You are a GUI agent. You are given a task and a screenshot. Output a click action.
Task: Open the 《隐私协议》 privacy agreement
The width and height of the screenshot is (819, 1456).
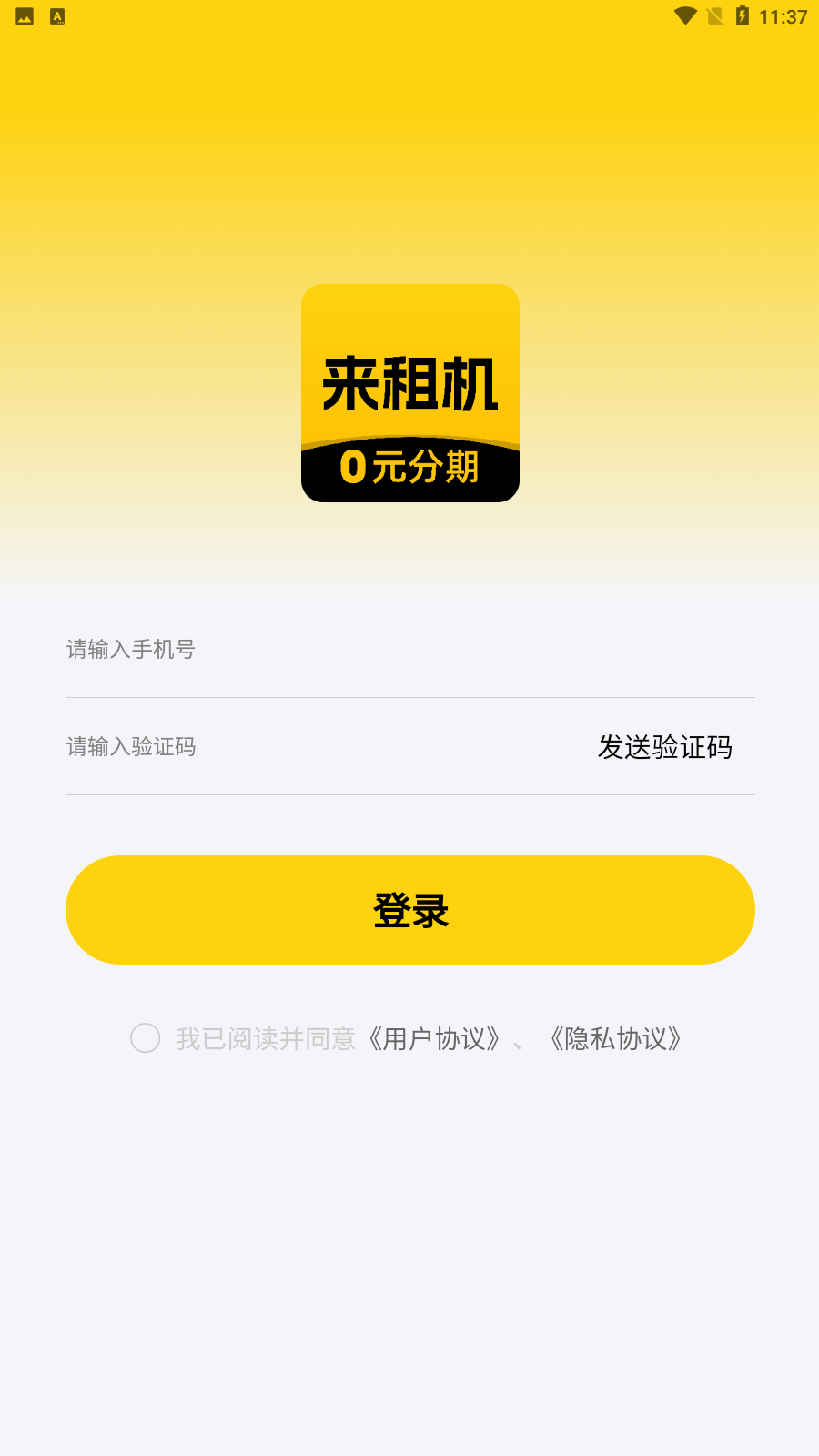click(616, 1038)
